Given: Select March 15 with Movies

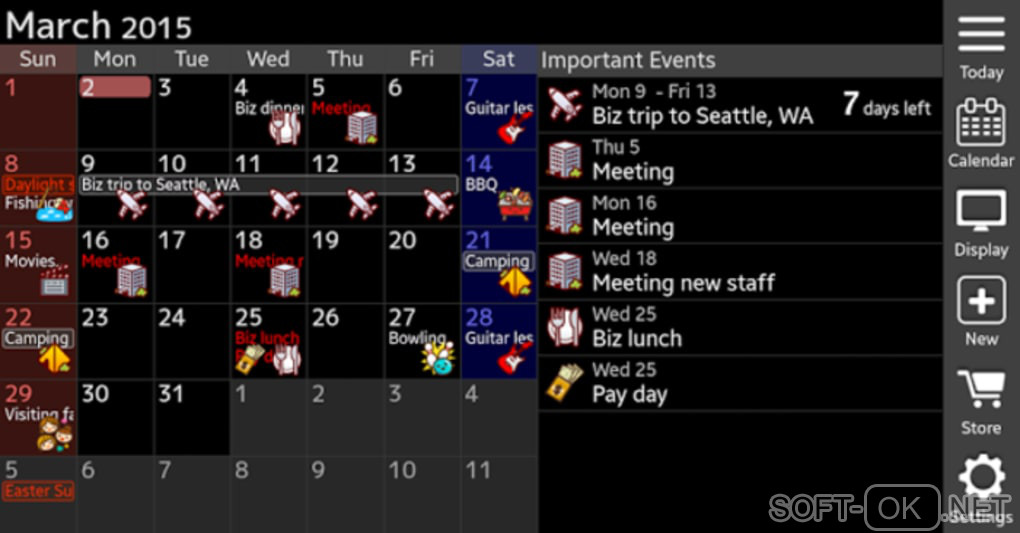Looking at the screenshot, I should click(38, 264).
